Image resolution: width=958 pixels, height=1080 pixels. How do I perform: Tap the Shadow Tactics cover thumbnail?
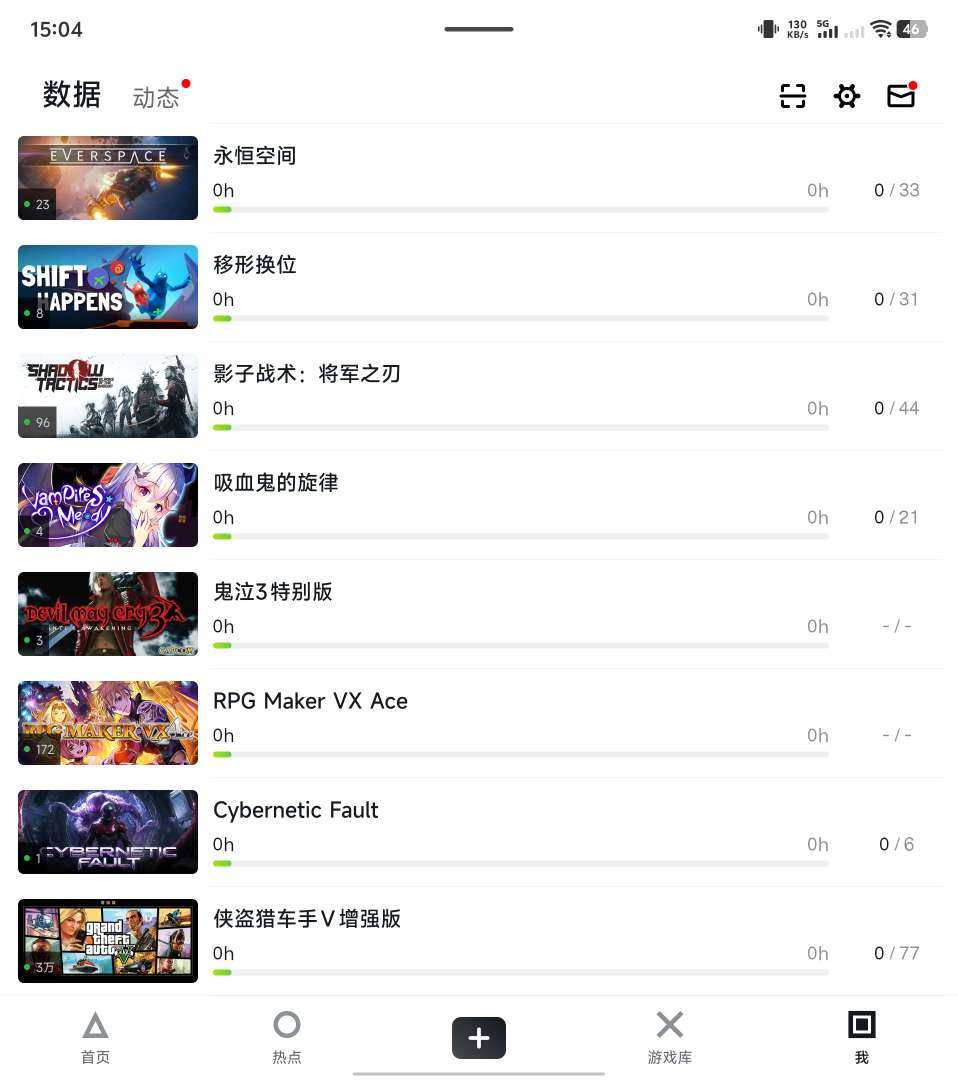[107, 395]
